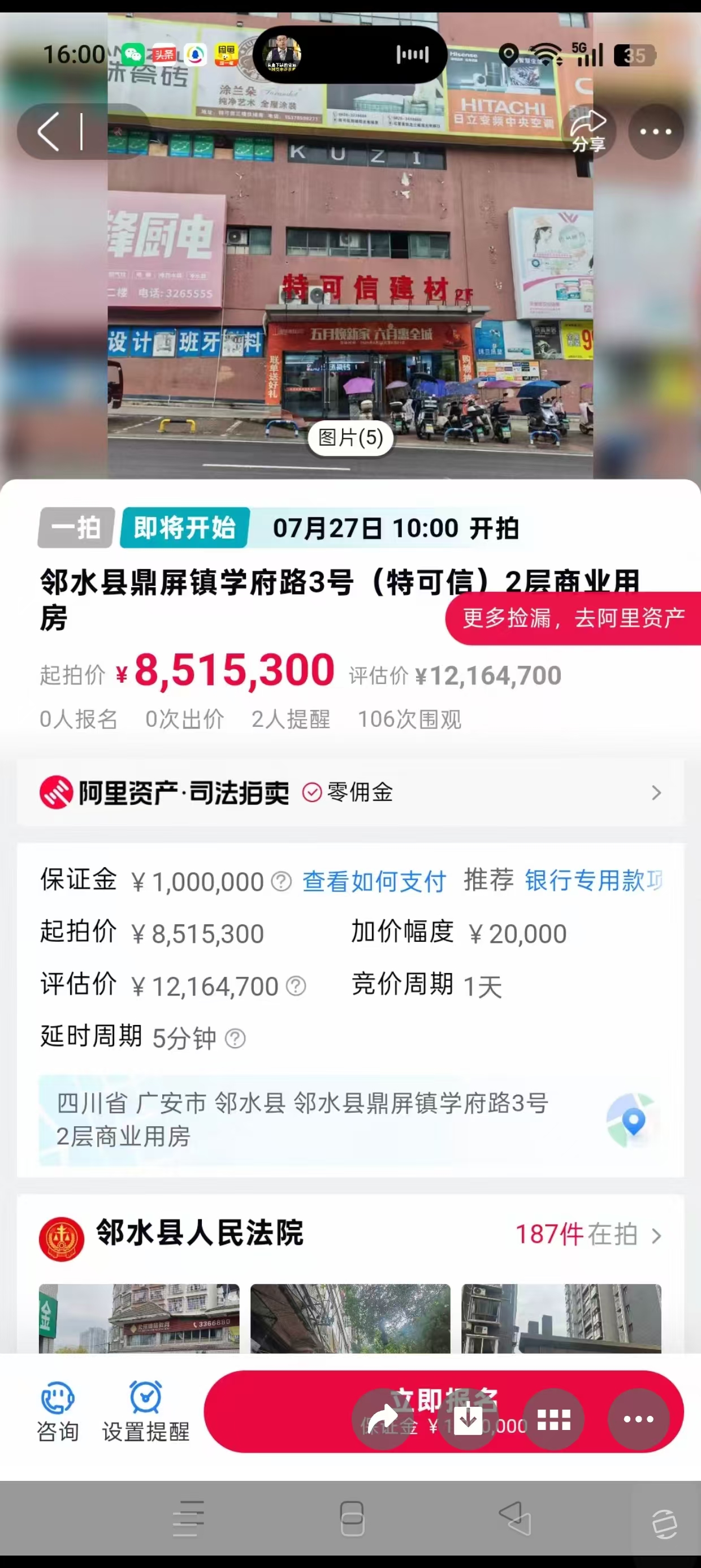Tap 设置提醒 to set a reminder
This screenshot has height=1568, width=701.
tap(146, 1411)
